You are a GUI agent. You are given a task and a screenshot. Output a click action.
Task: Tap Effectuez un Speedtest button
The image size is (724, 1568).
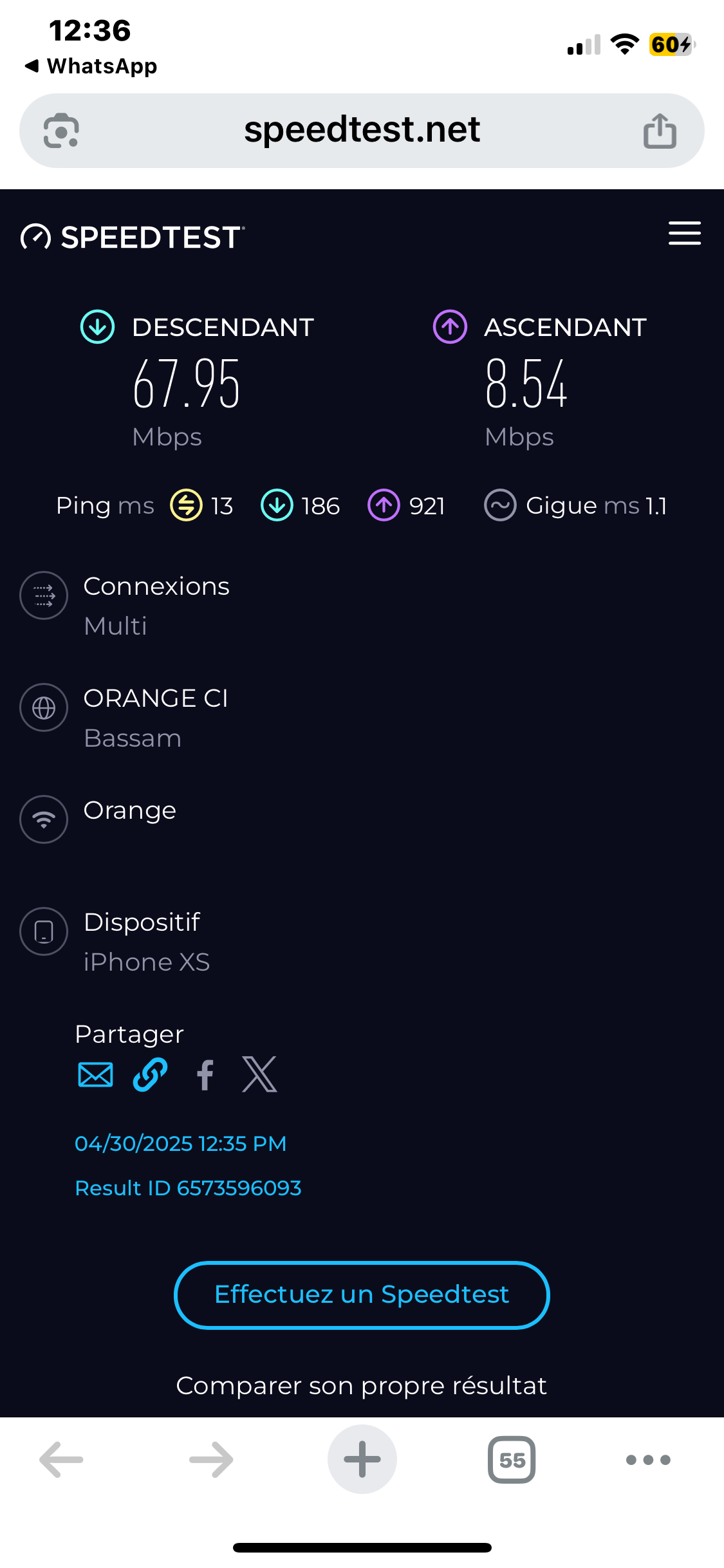(x=362, y=1295)
